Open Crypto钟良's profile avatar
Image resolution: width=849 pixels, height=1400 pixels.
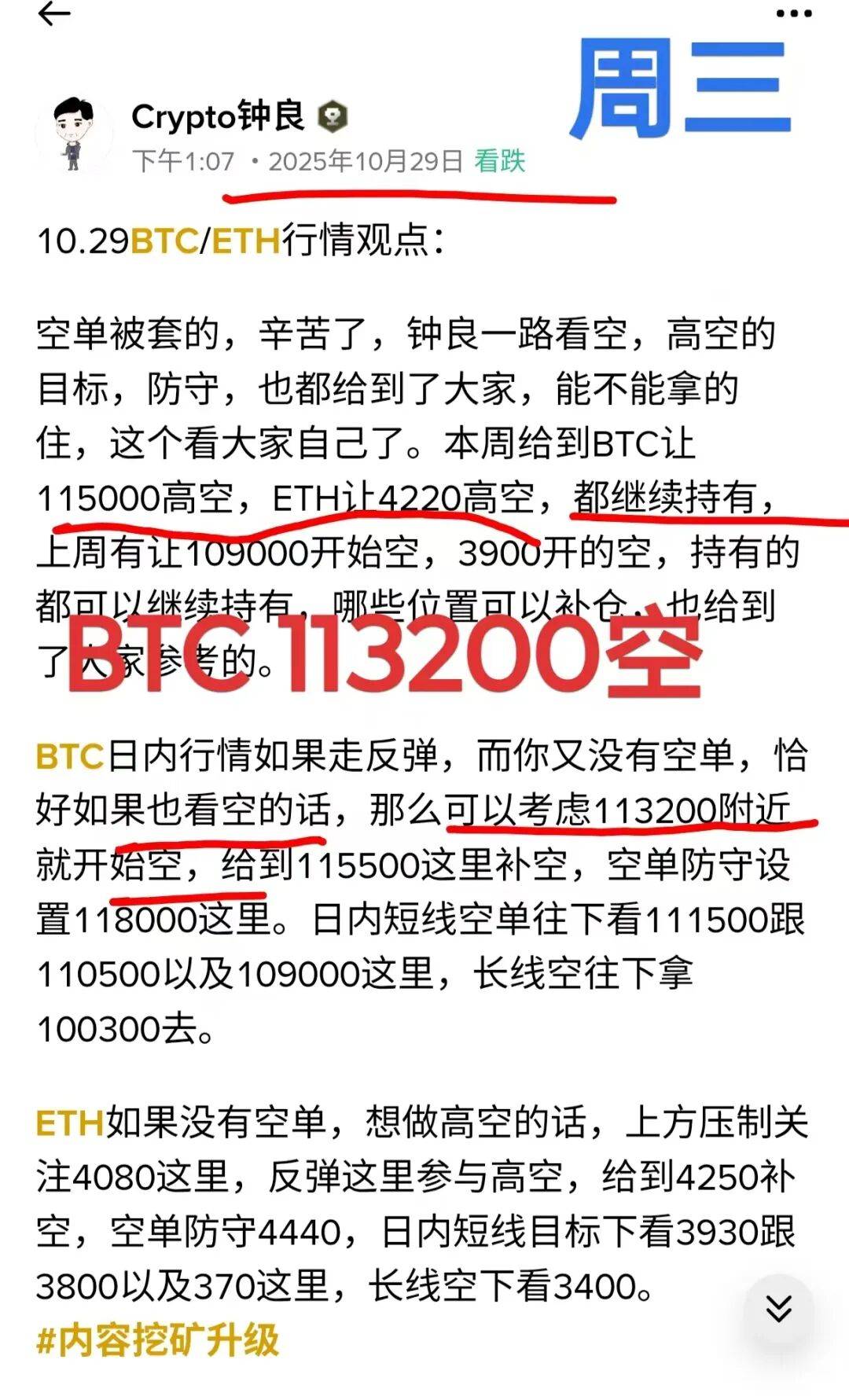73,134
